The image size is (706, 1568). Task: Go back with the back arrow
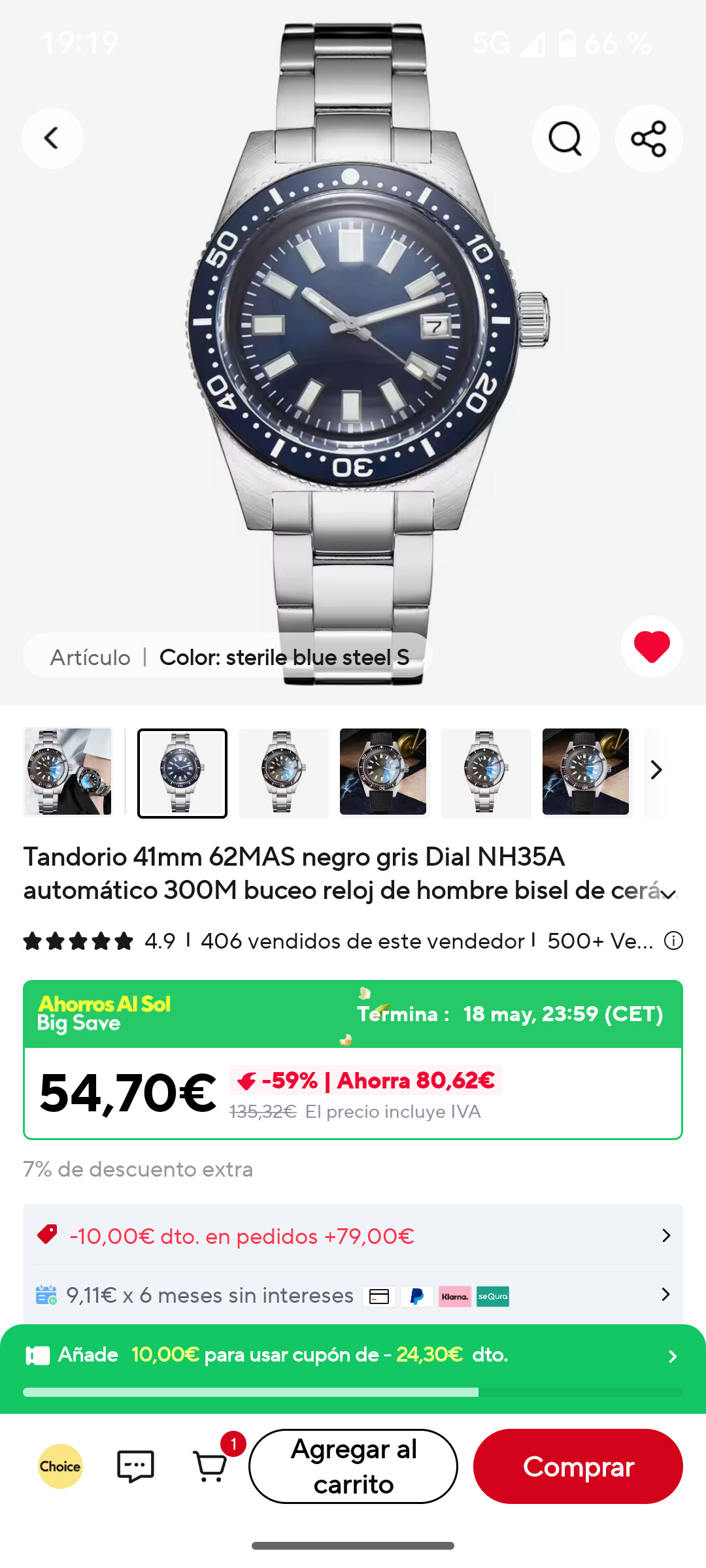click(x=52, y=139)
